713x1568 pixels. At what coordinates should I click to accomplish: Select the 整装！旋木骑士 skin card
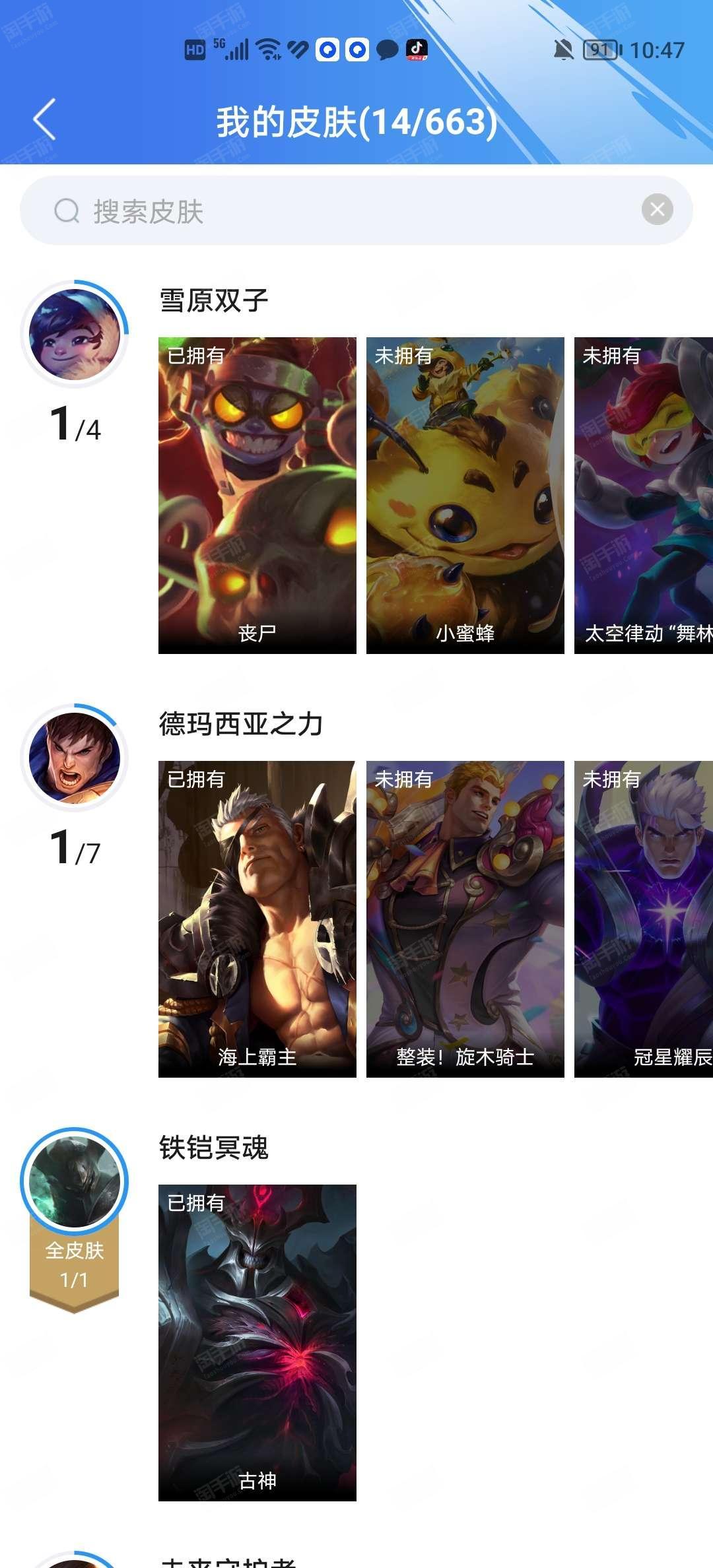tap(465, 919)
